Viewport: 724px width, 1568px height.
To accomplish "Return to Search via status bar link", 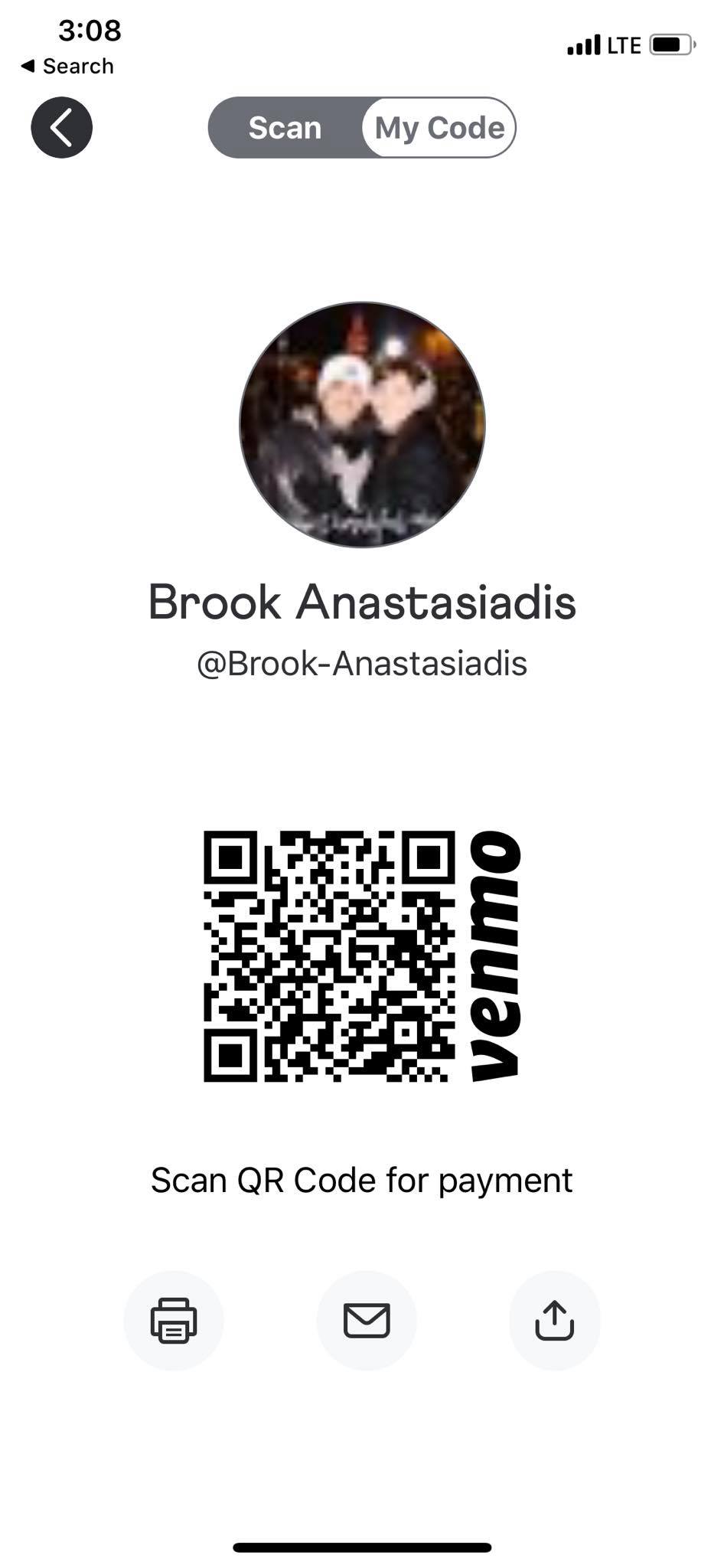I will (67, 67).
